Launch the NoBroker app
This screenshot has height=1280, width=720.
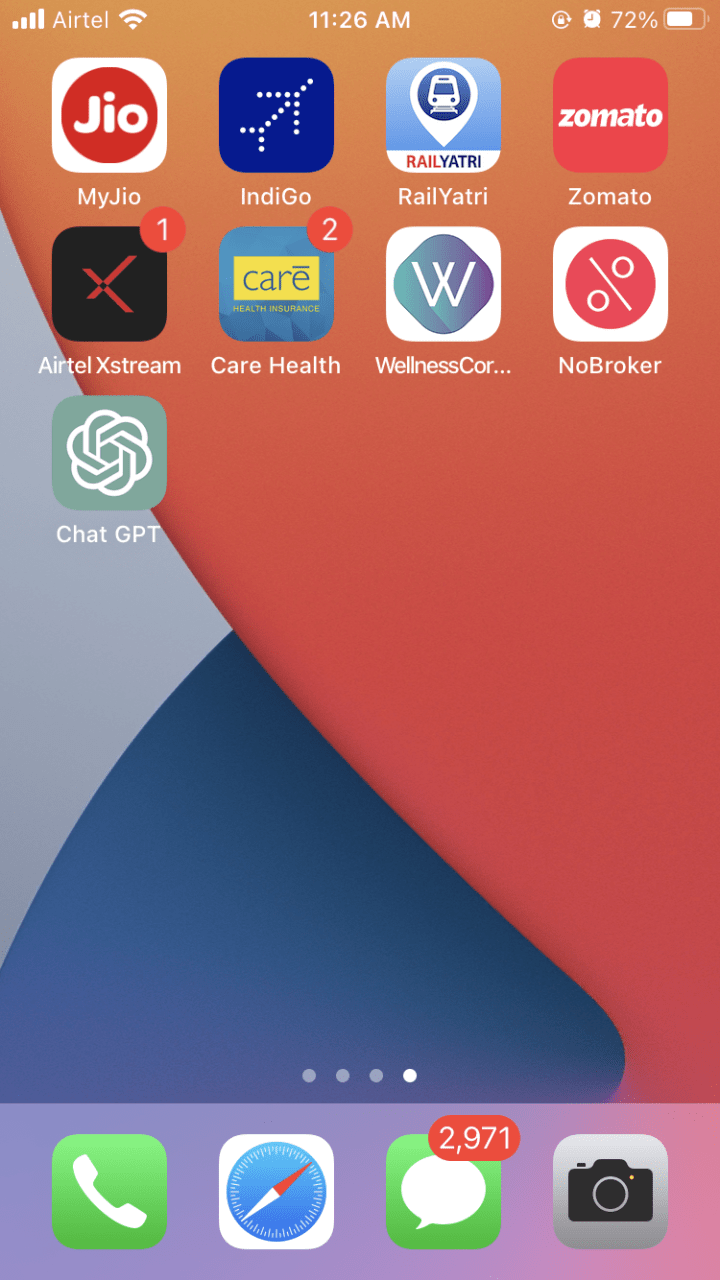point(610,283)
